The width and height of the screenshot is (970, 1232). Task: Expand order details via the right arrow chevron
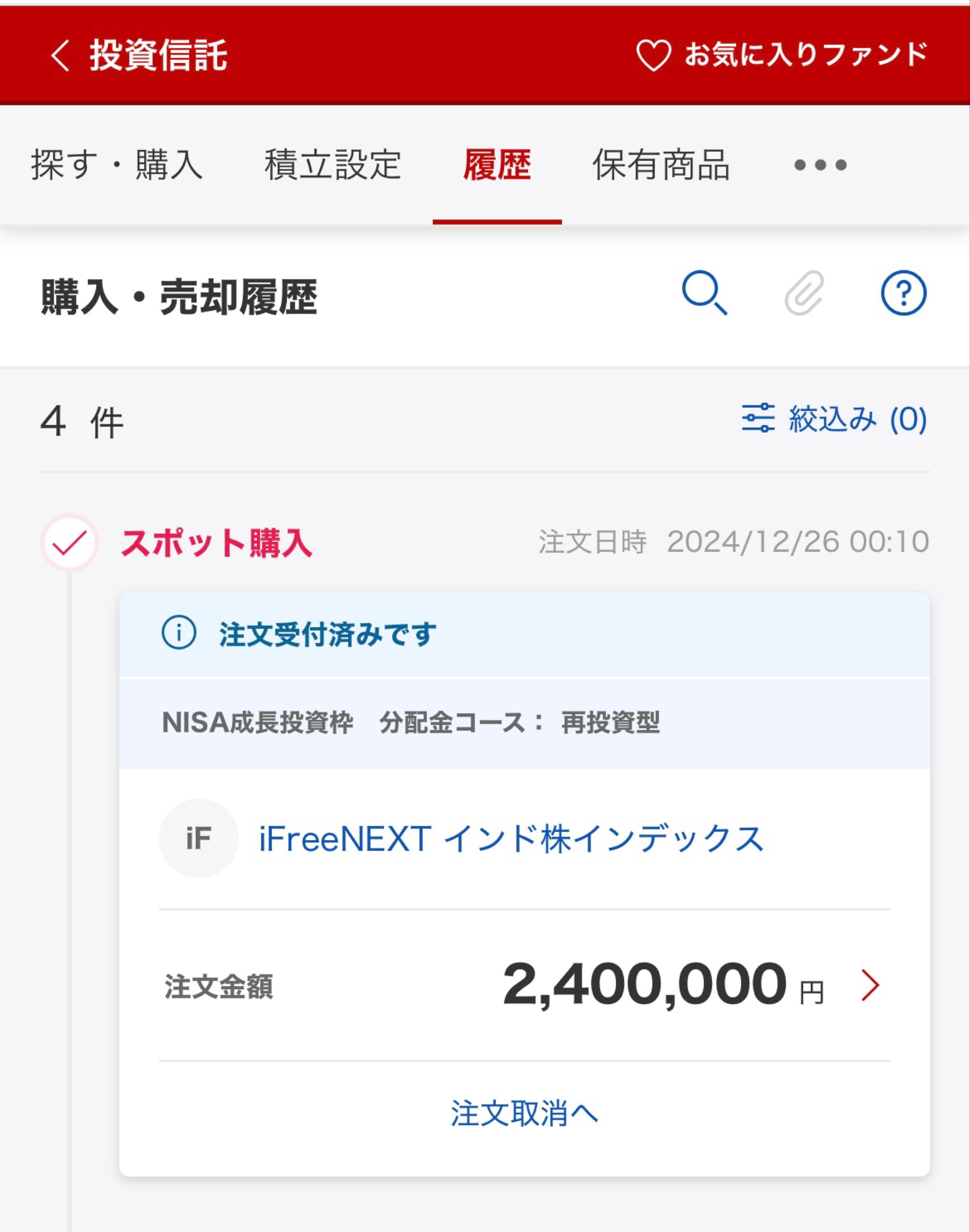click(871, 986)
